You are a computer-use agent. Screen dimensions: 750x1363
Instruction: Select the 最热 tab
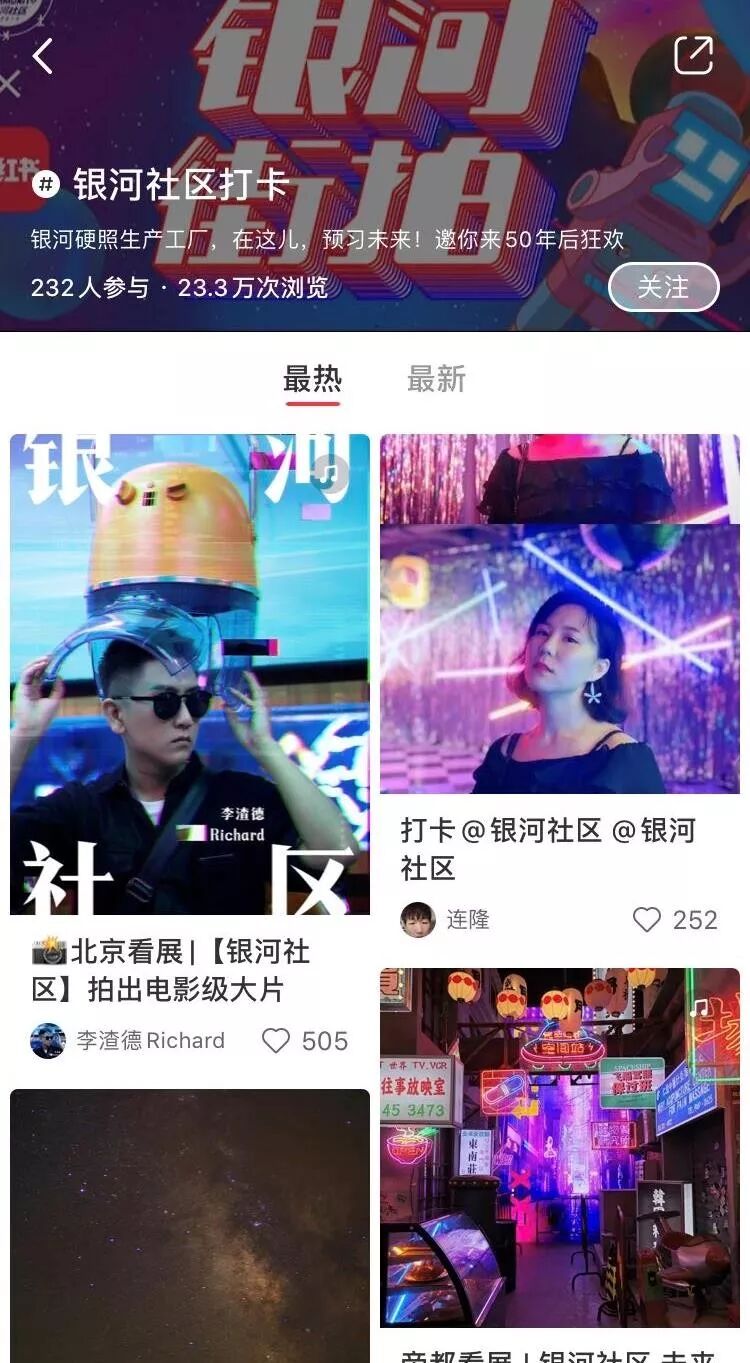pos(312,380)
